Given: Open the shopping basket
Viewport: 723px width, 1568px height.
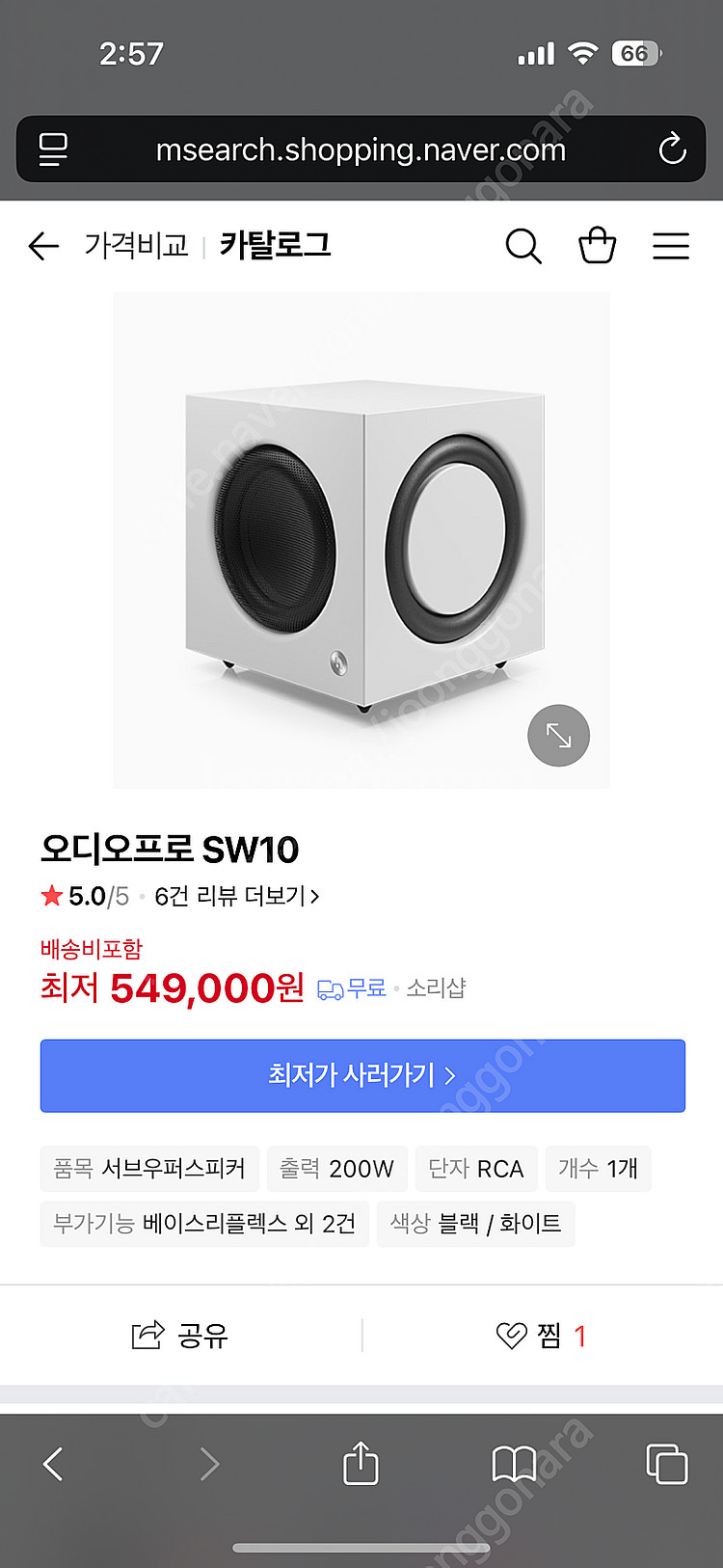Looking at the screenshot, I should [x=597, y=246].
